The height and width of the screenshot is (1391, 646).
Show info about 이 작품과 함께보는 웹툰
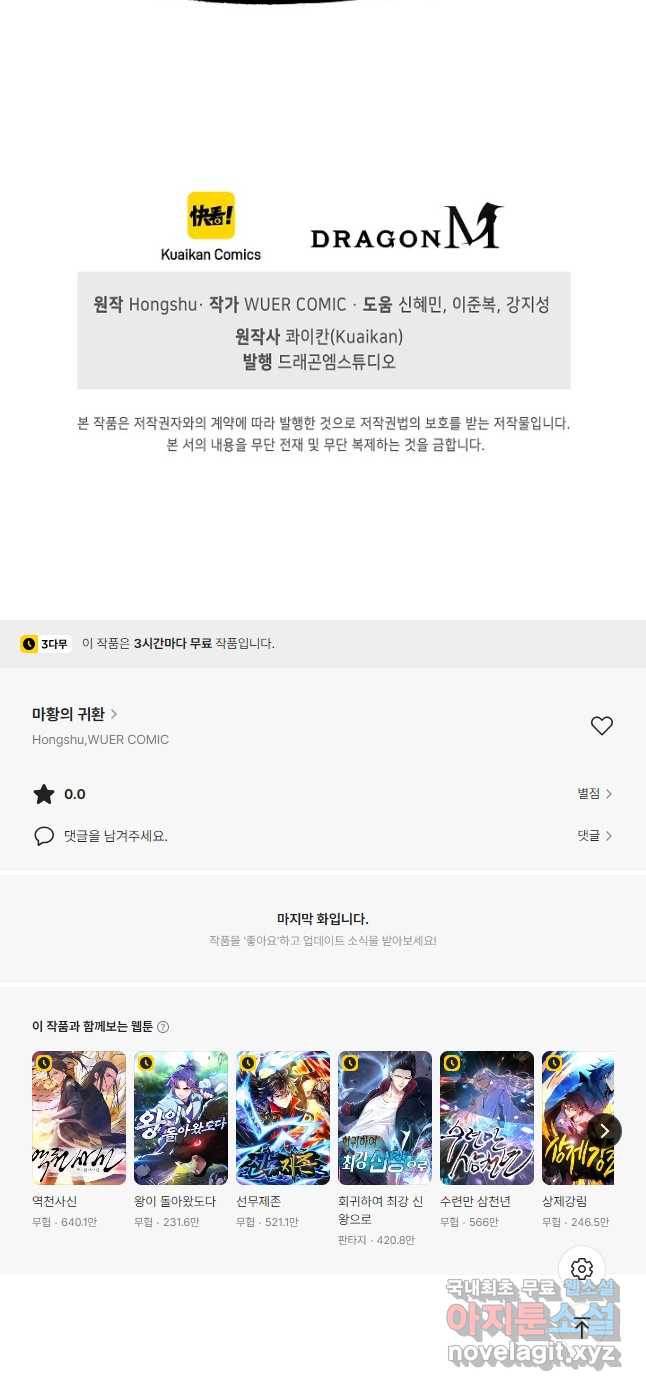point(163,1027)
